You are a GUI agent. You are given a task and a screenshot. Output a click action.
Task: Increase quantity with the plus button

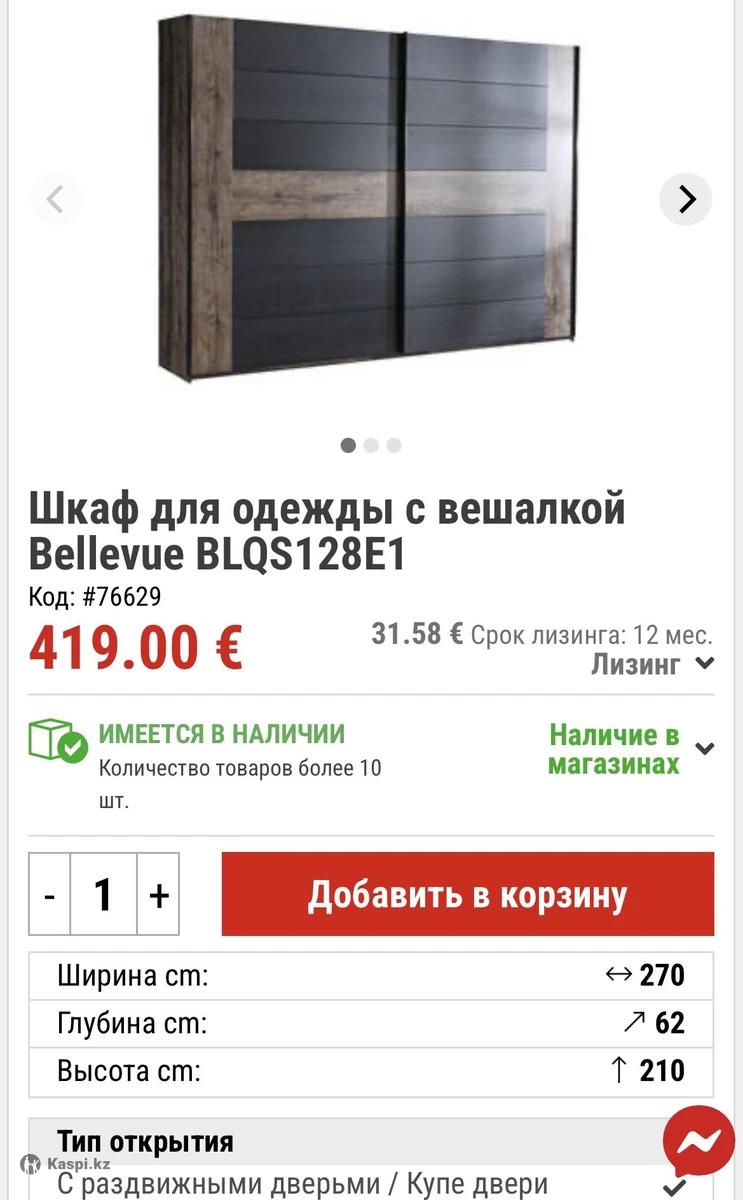[158, 894]
